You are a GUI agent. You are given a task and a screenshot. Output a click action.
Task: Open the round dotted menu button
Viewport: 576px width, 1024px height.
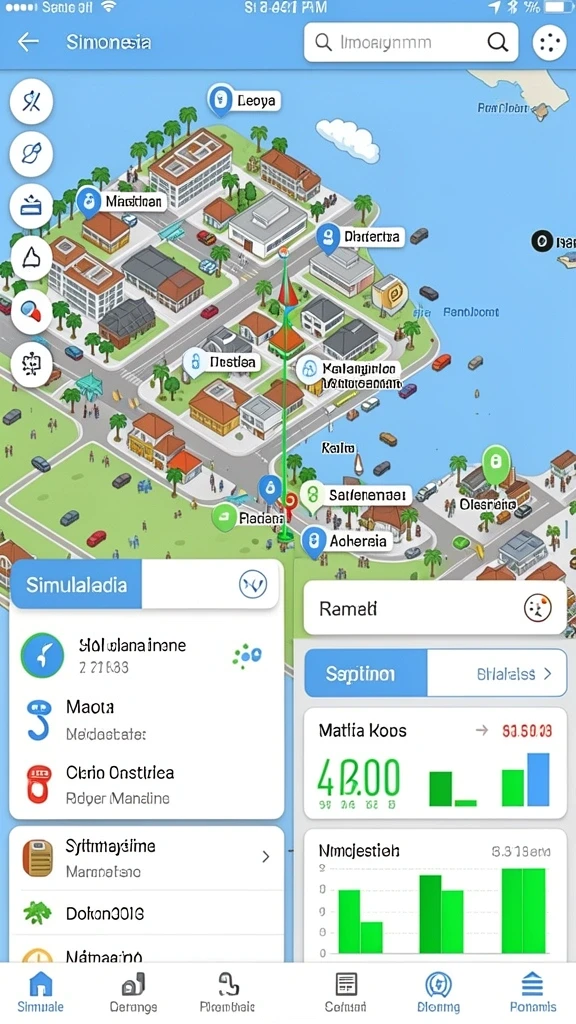coord(549,43)
